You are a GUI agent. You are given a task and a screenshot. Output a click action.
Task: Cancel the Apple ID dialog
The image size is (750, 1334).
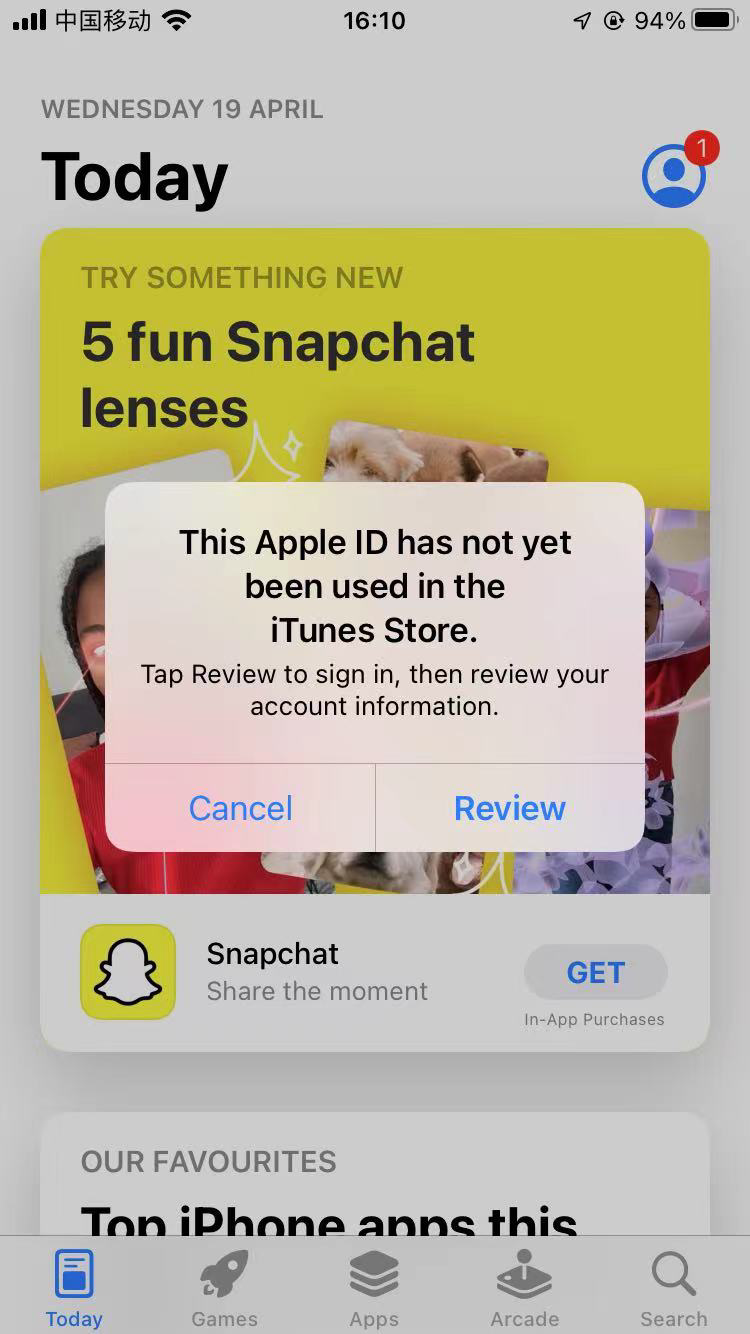[240, 808]
